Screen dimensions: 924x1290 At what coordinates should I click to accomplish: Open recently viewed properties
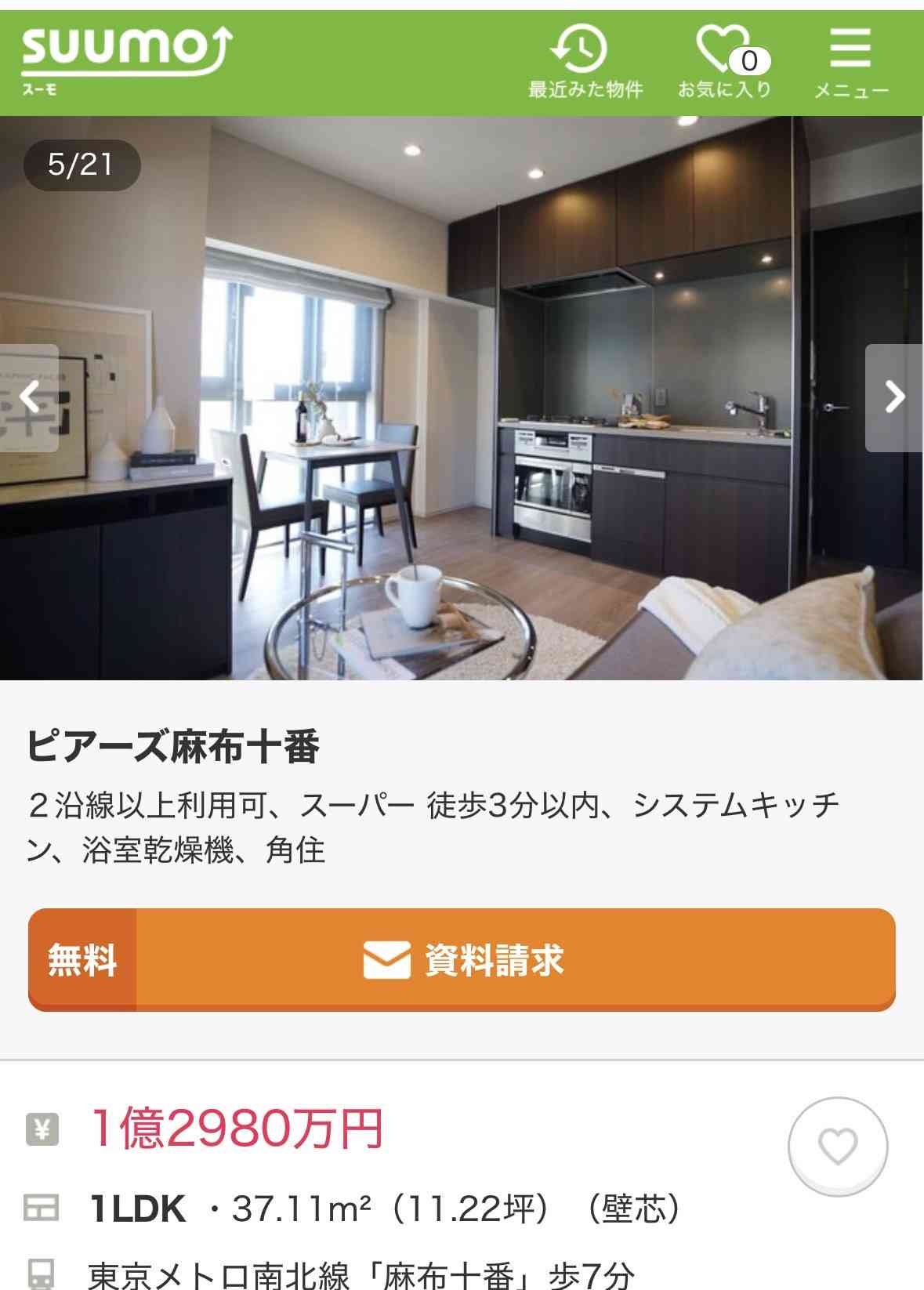pyautogui.click(x=585, y=63)
